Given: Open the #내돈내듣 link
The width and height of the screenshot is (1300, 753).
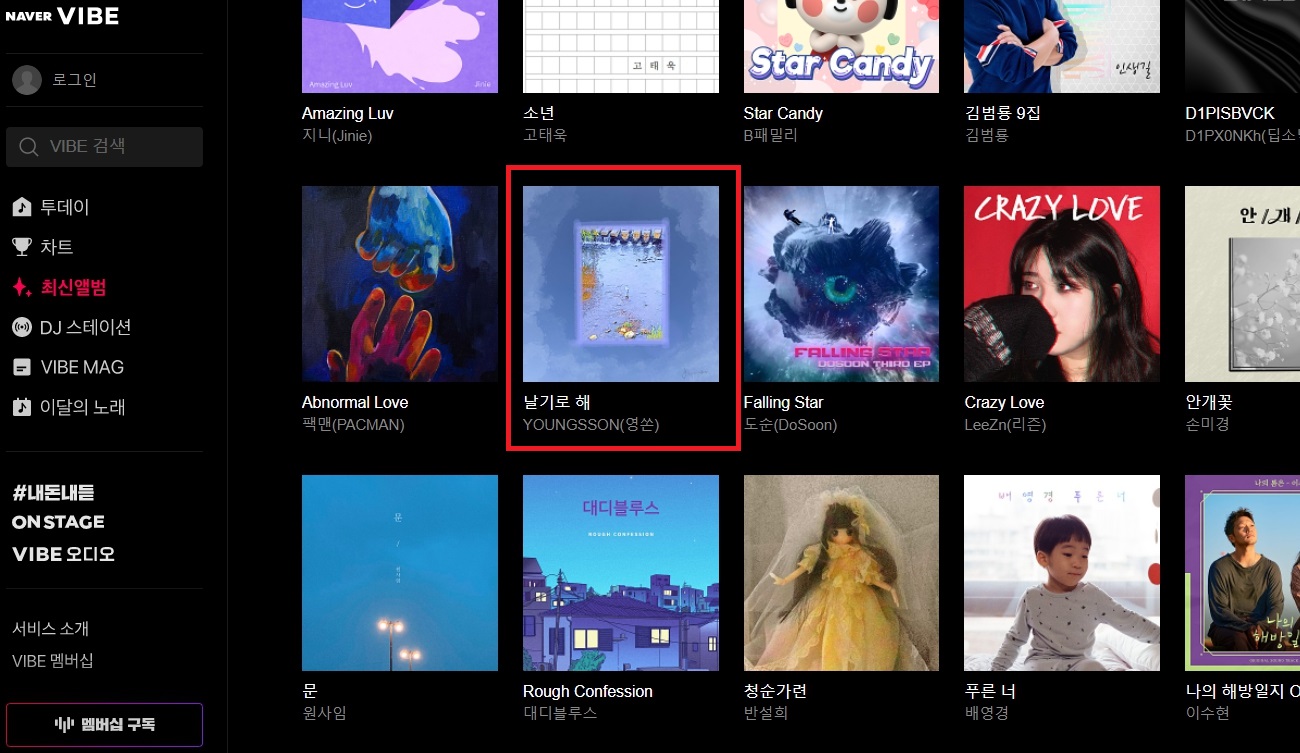Looking at the screenshot, I should (x=53, y=493).
